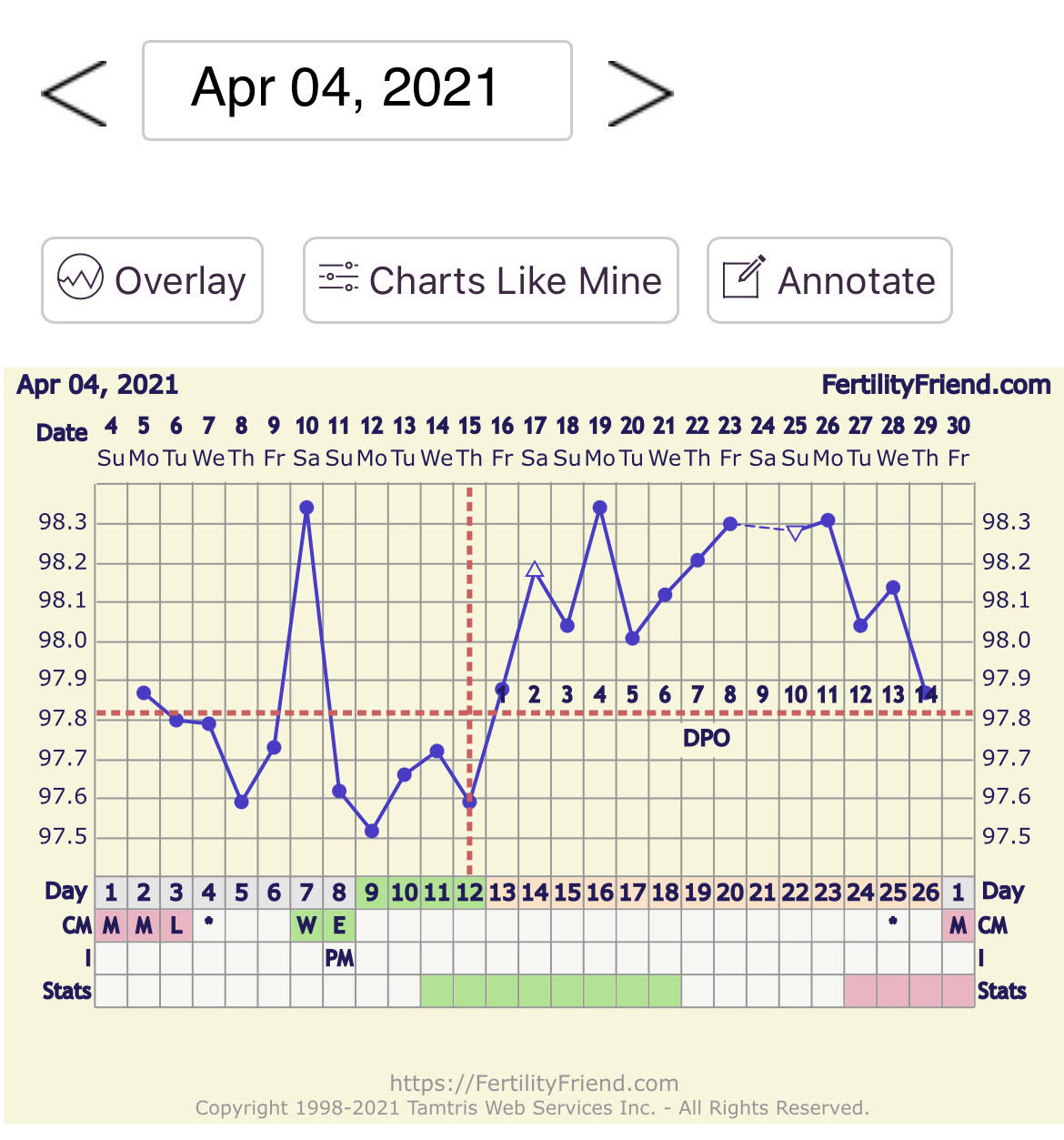The width and height of the screenshot is (1064, 1140).
Task: Open Charts Like Mine
Action: 490,280
